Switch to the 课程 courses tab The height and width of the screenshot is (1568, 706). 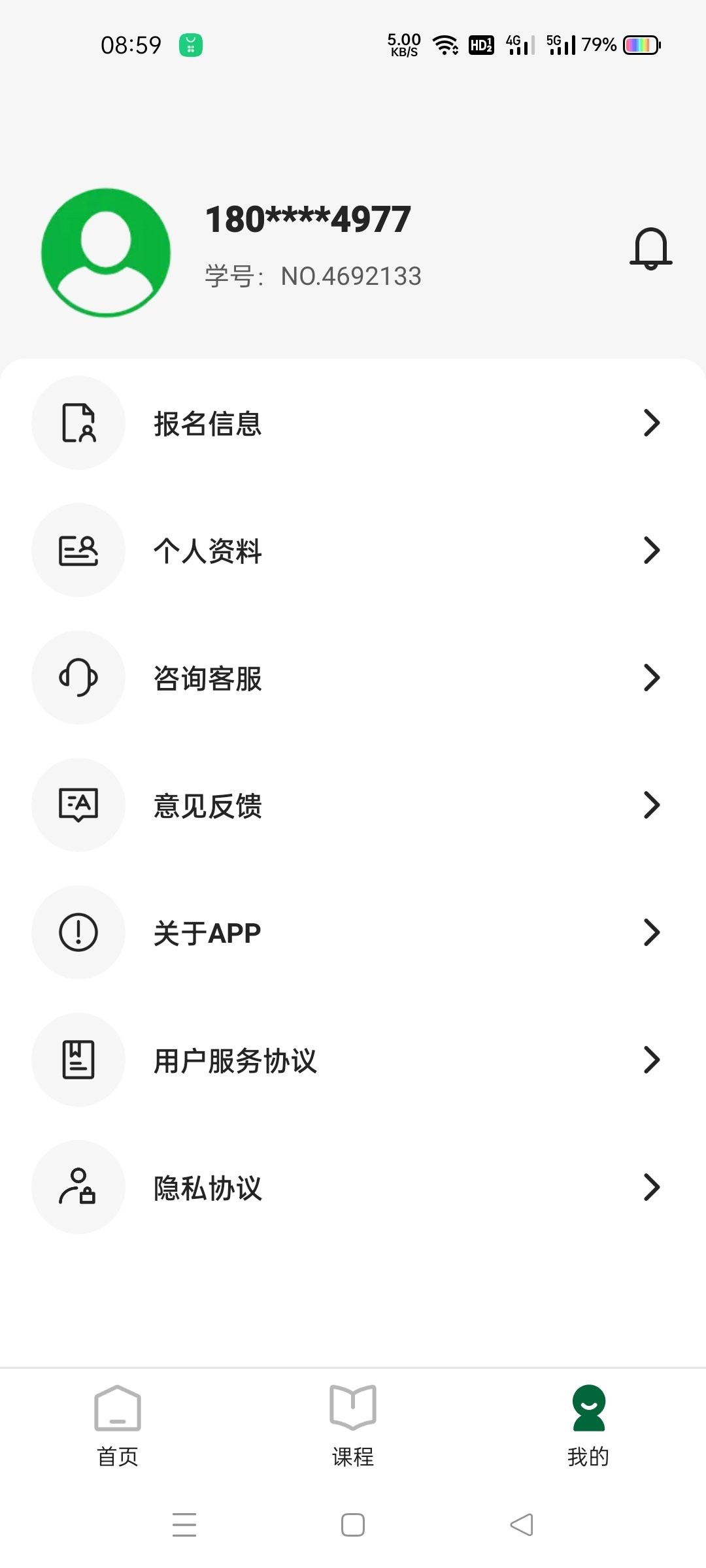click(x=353, y=1426)
